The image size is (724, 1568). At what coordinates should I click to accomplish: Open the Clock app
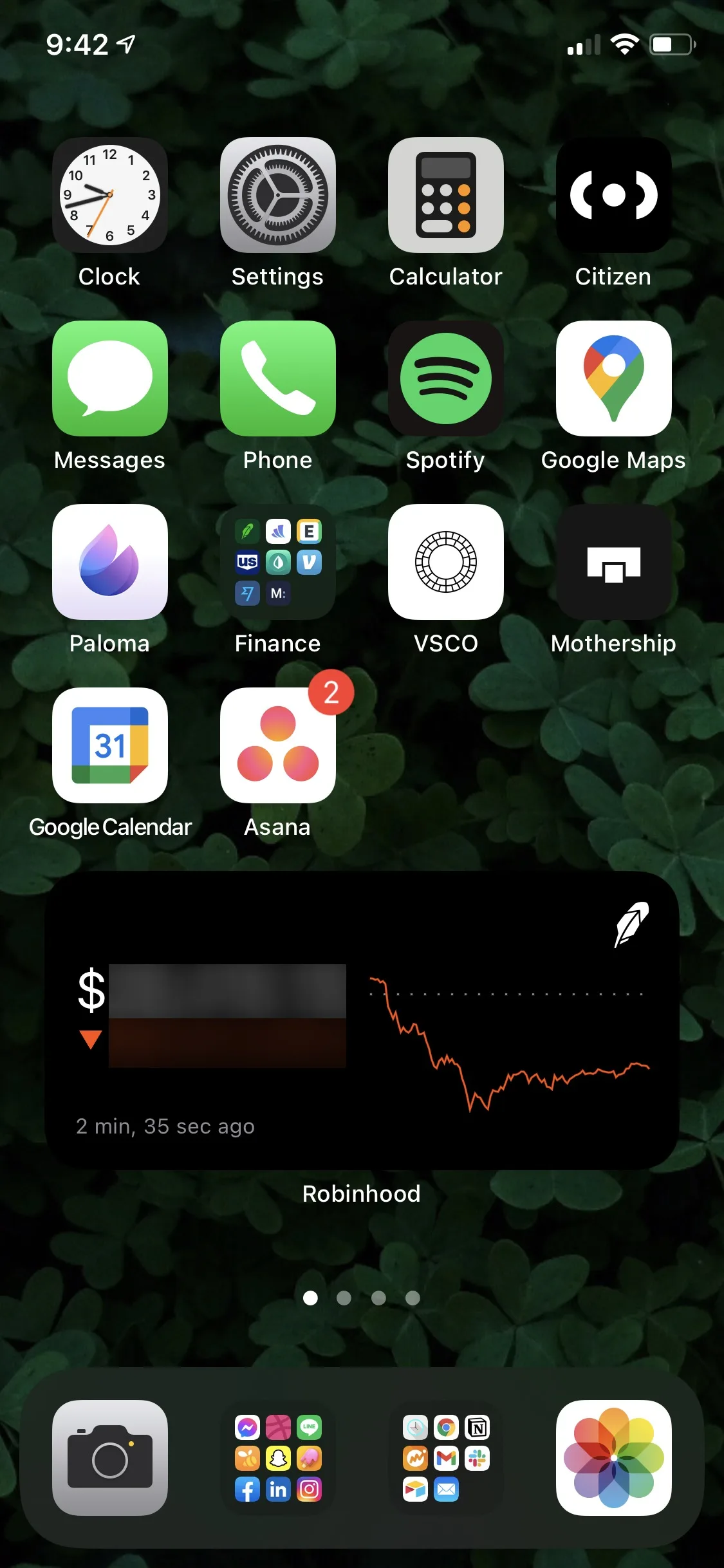click(110, 195)
